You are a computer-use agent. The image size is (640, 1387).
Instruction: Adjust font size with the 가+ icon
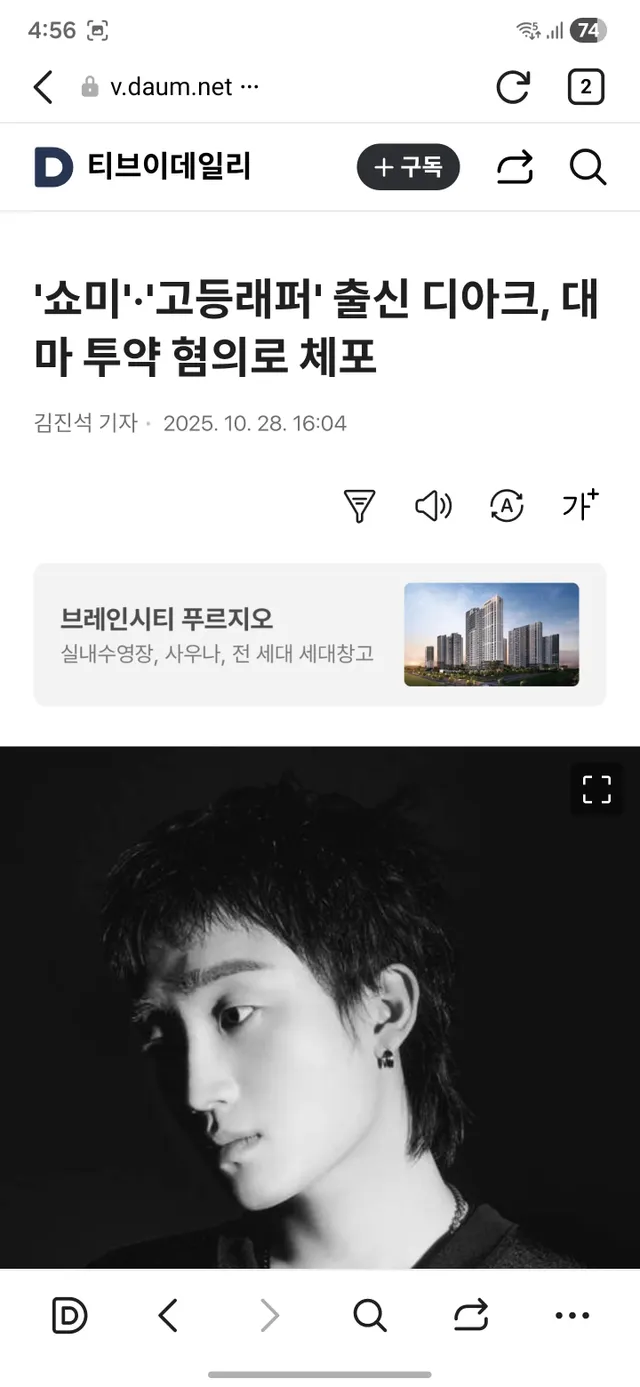(580, 505)
